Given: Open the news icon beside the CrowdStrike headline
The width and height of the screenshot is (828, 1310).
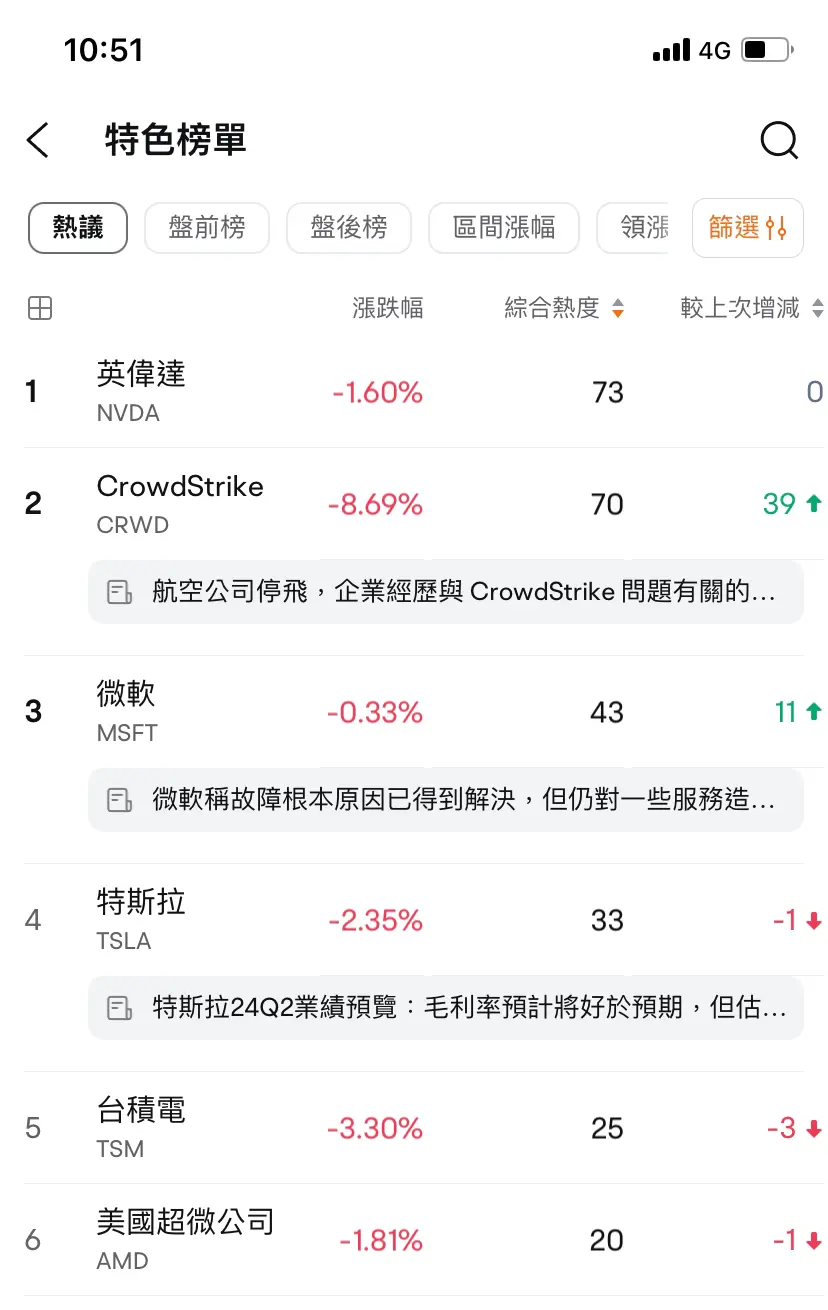Looking at the screenshot, I should tap(120, 592).
